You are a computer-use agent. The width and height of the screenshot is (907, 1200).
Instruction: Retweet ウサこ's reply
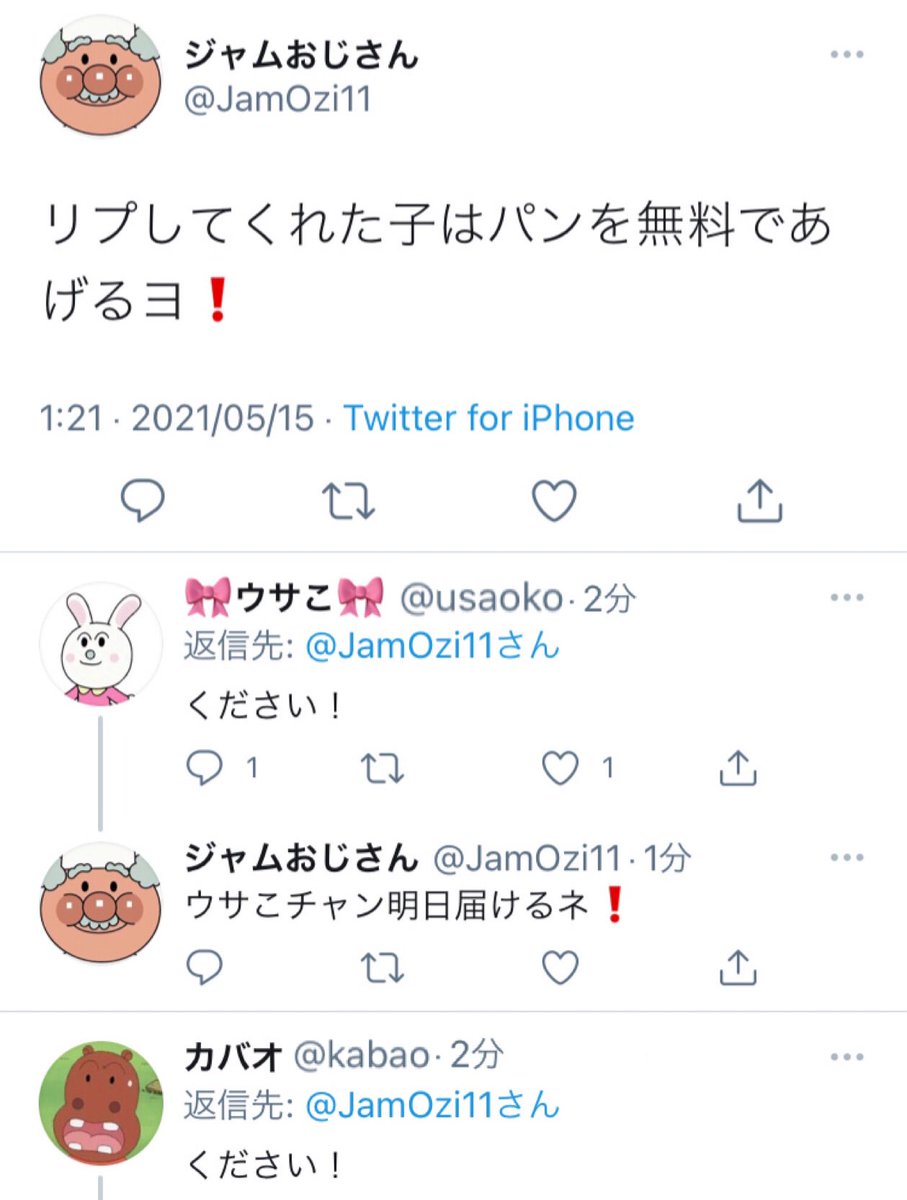coord(381,768)
